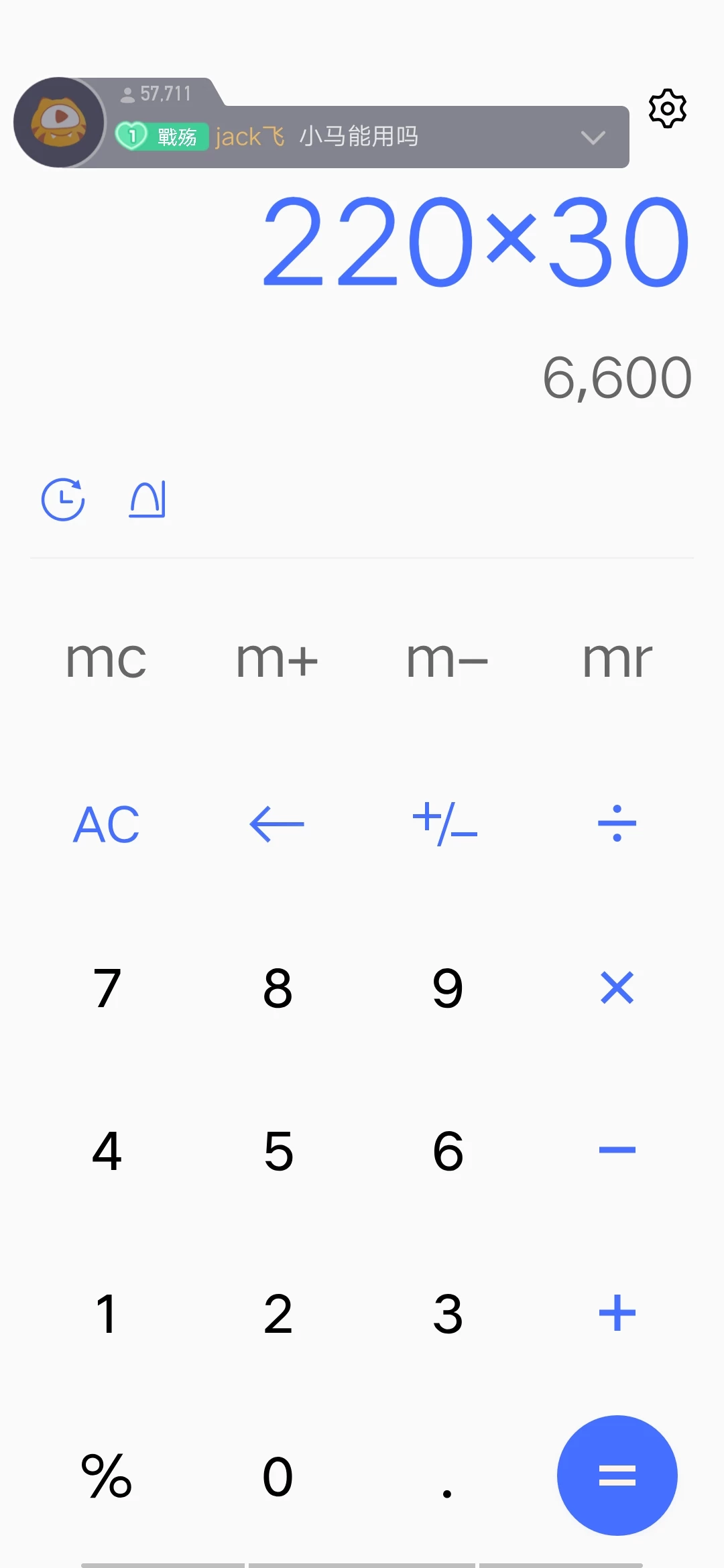724x1568 pixels.
Task: Clear memory with mc
Action: tap(106, 659)
